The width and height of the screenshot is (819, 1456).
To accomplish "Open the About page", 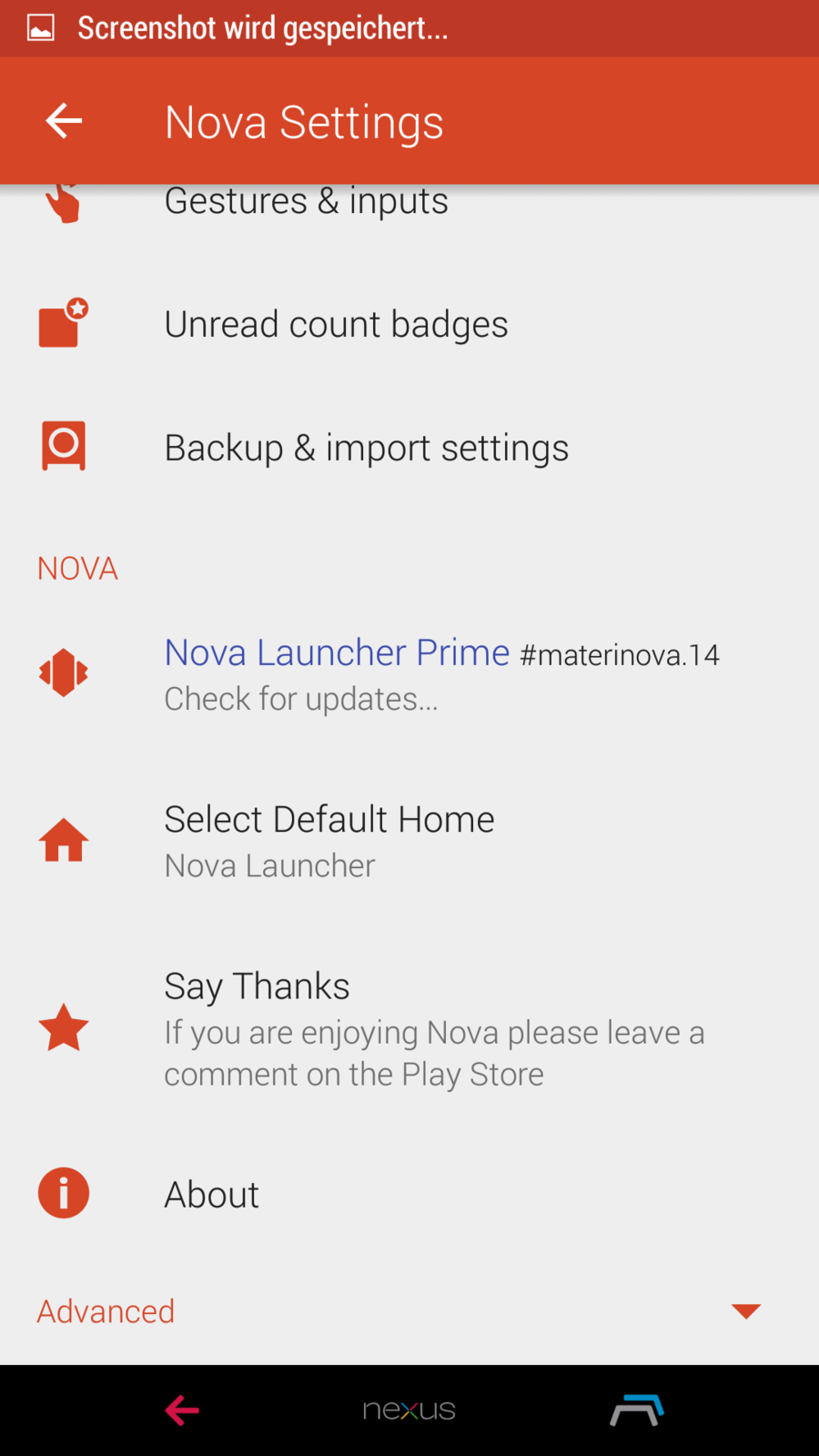I will point(212,1194).
